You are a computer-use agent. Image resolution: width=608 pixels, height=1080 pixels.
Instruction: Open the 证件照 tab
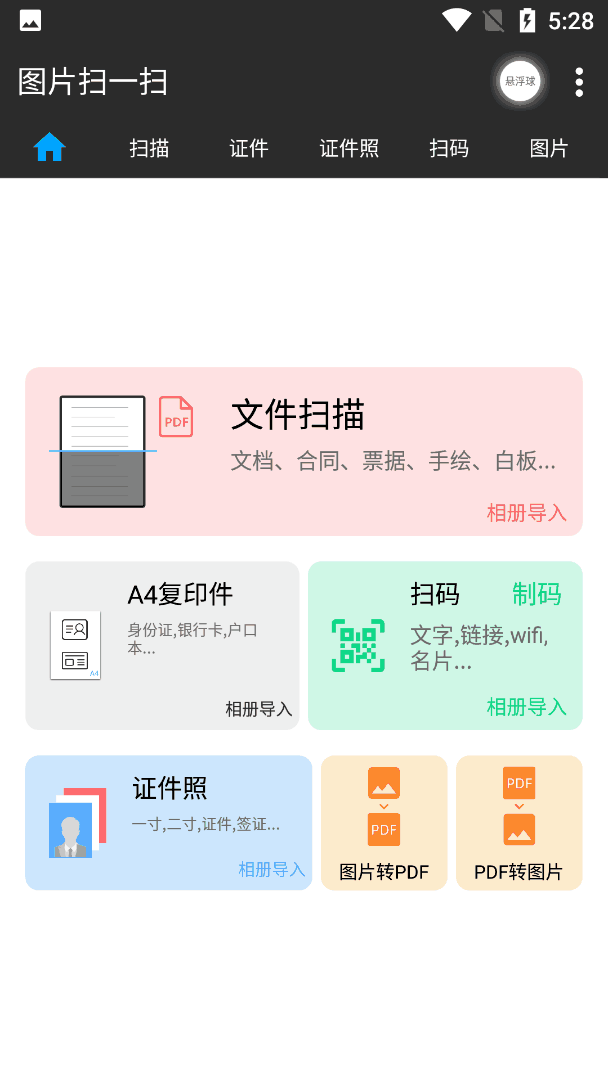(349, 148)
